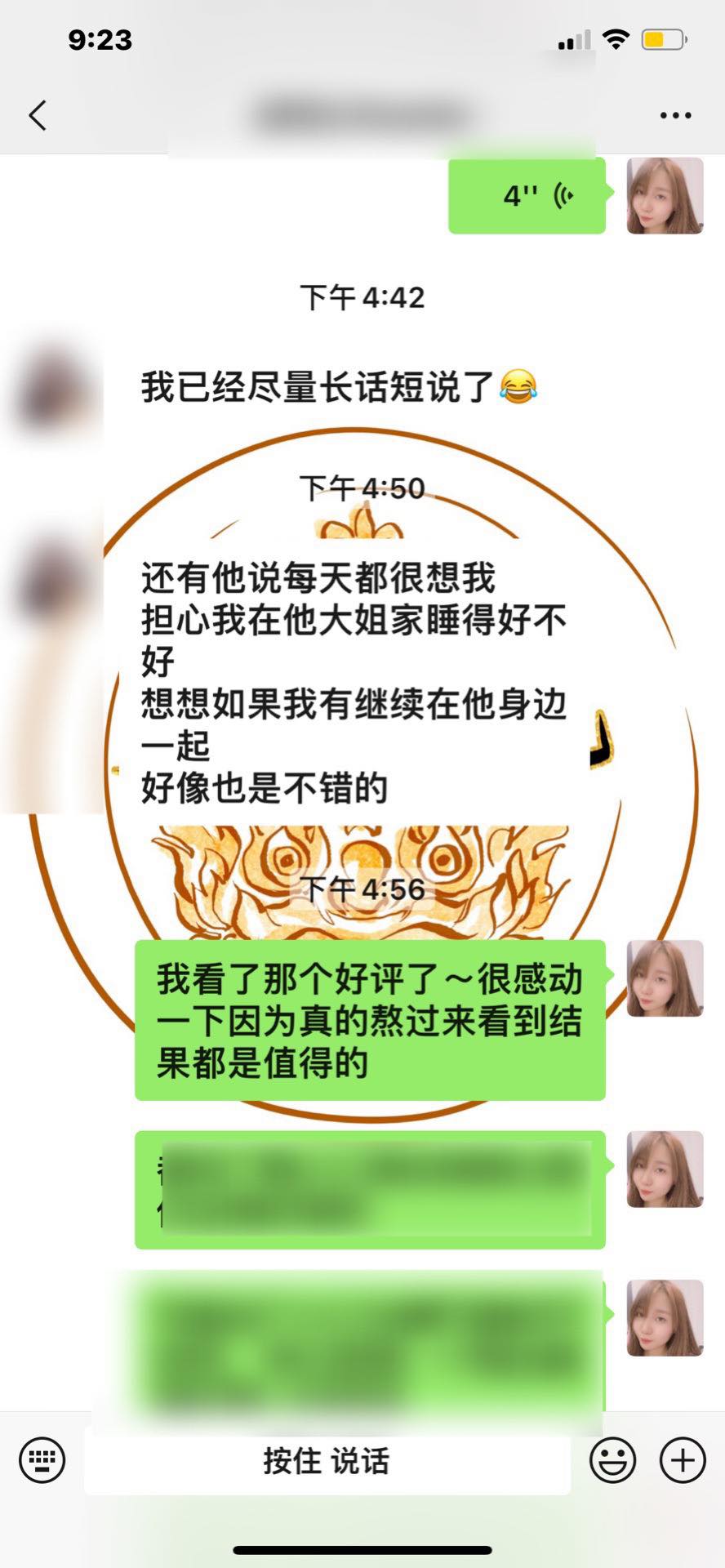
Task: Open the chat's three-dot menu
Action: pyautogui.click(x=675, y=116)
